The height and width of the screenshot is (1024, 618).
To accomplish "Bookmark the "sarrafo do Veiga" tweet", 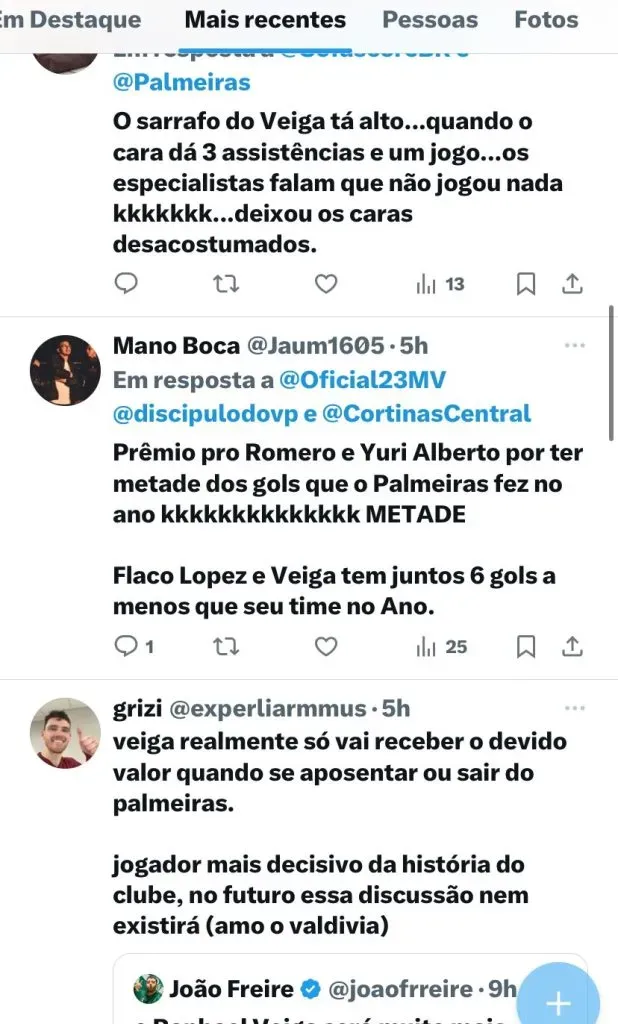I will (525, 284).
